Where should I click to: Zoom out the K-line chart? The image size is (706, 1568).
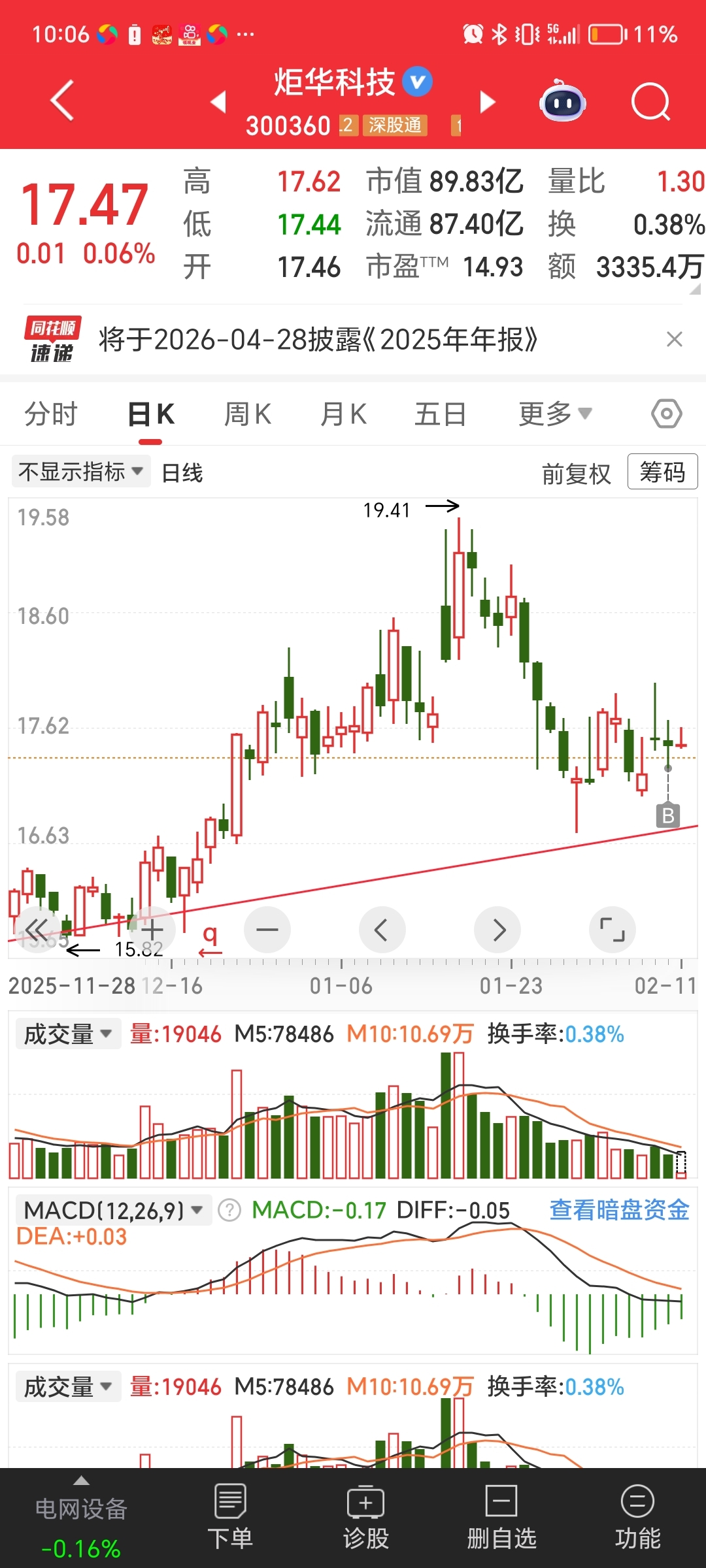tap(267, 930)
